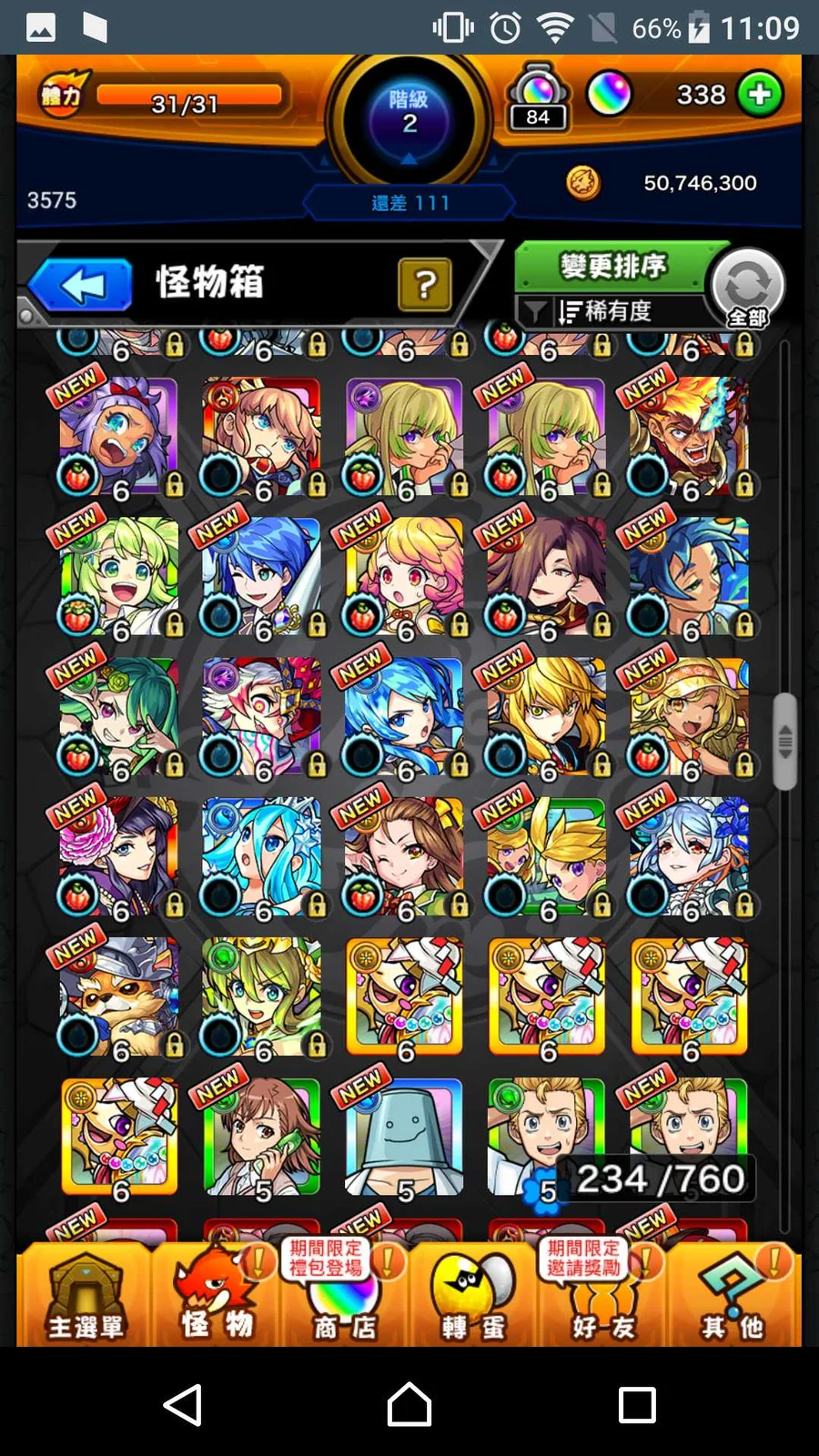
Task: Select the armored fox monster
Action: click(118, 996)
